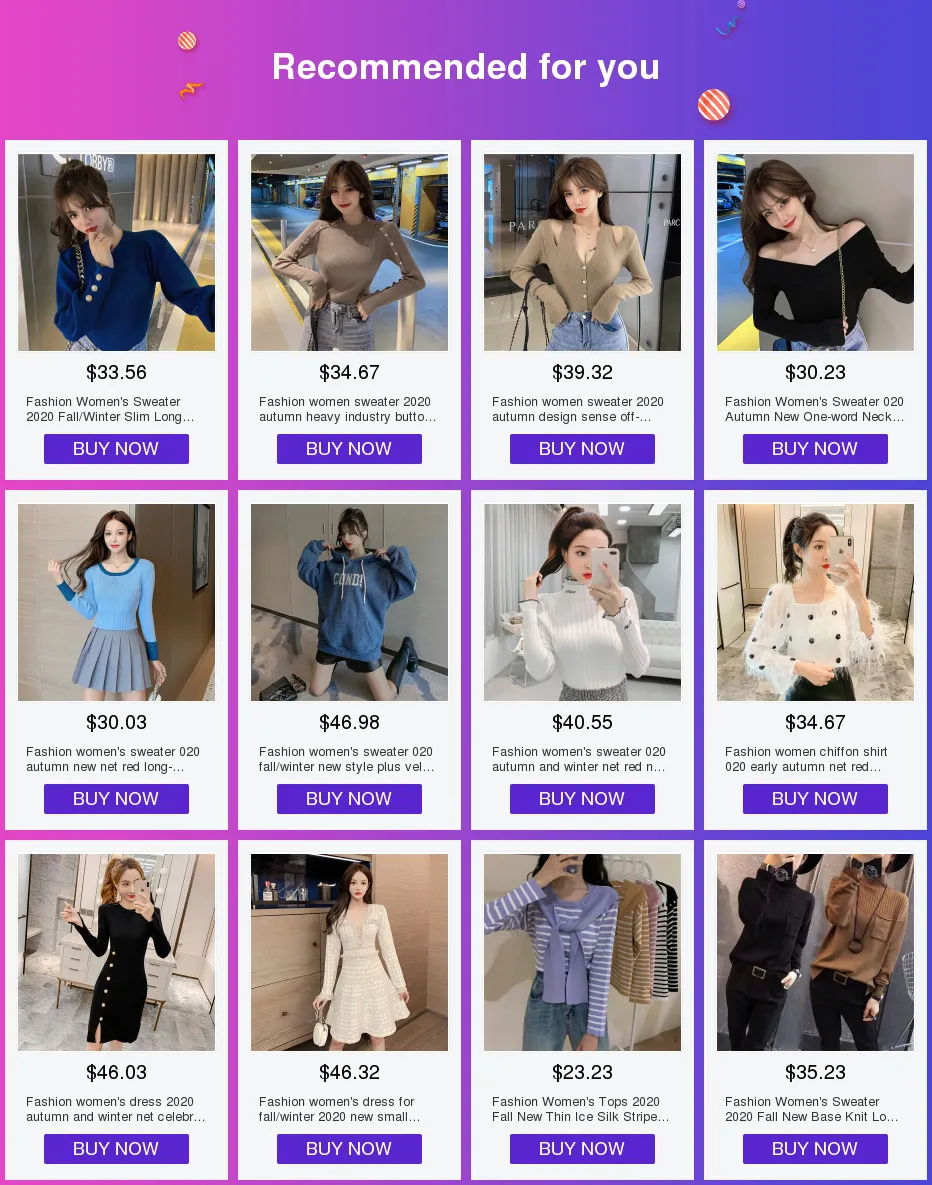Tap BUY NOW for the $39.32 off-shoulder sweater
This screenshot has width=932, height=1185.
(x=582, y=449)
